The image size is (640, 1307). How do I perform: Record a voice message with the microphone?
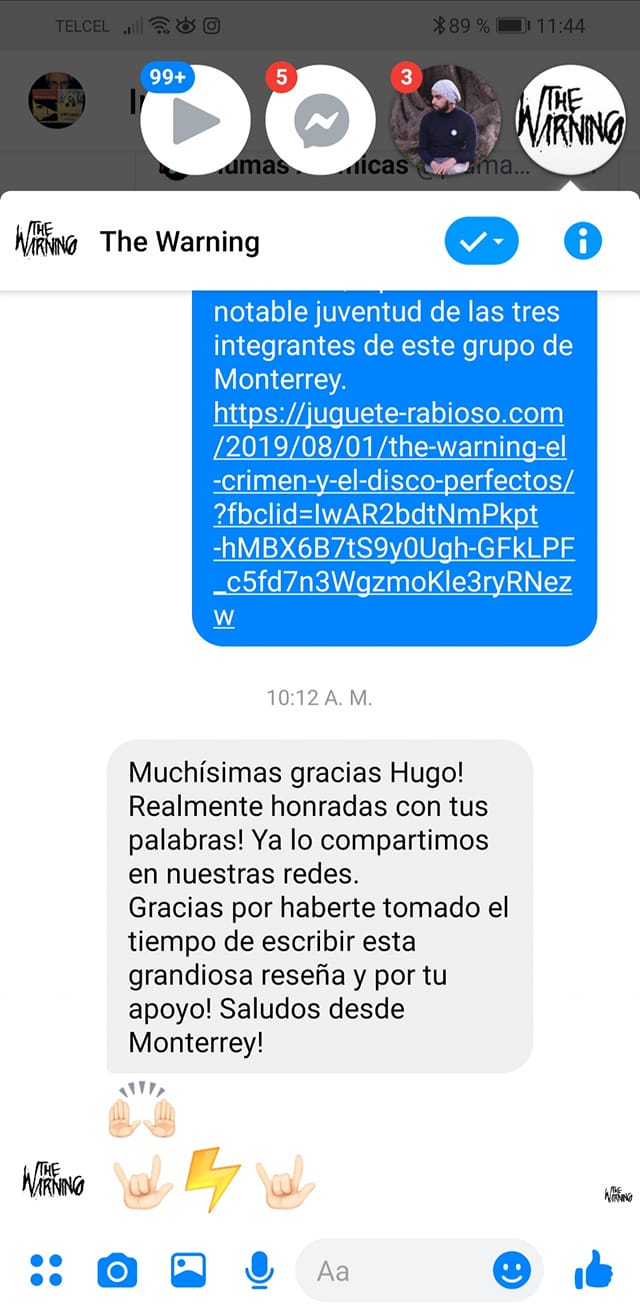click(259, 1270)
